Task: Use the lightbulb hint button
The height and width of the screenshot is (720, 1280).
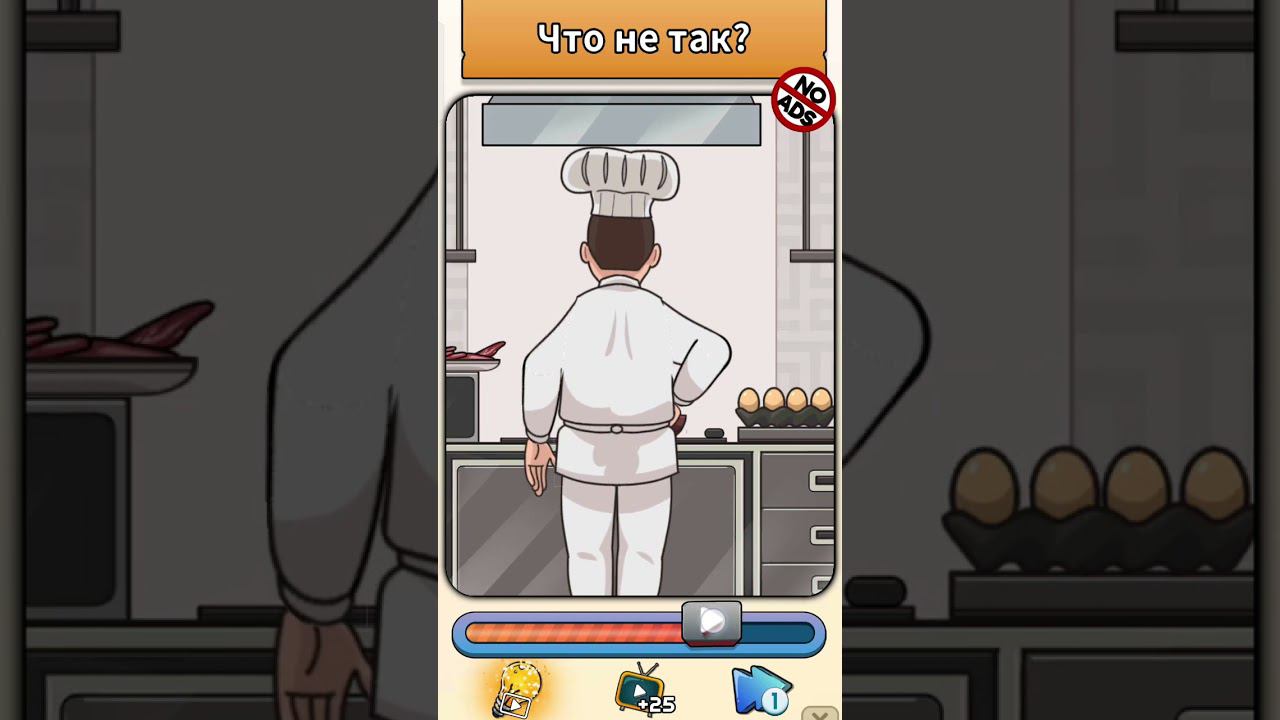Action: (517, 689)
